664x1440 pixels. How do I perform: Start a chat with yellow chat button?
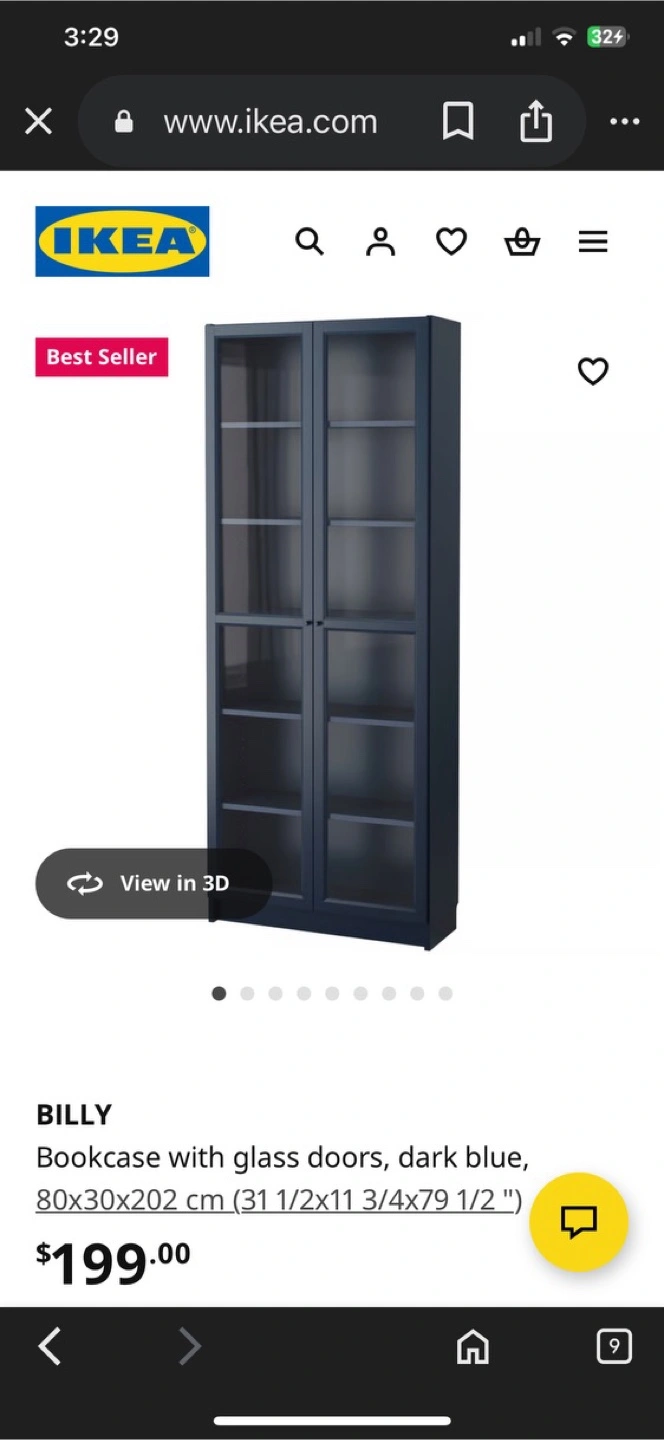click(579, 1222)
